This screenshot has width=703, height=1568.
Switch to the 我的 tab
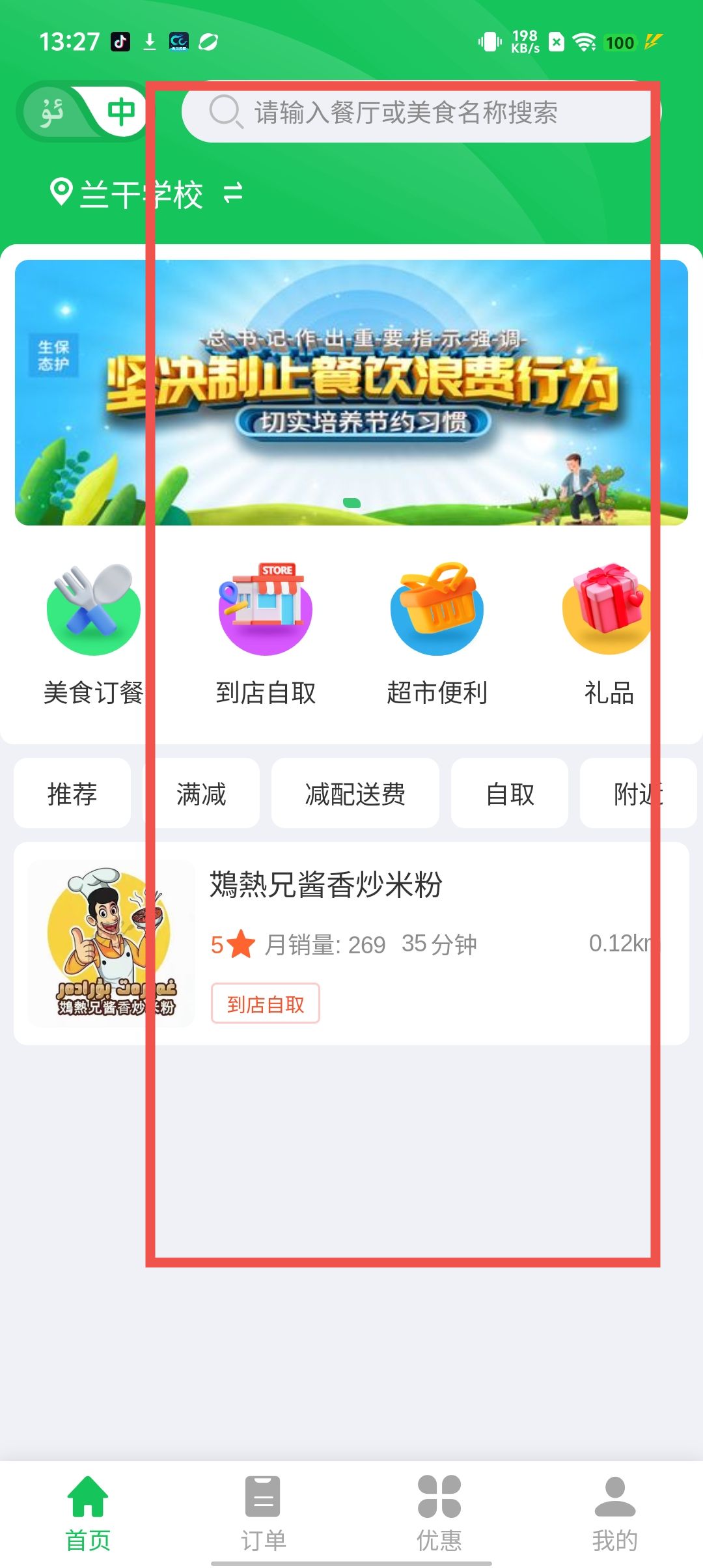pyautogui.click(x=614, y=1513)
